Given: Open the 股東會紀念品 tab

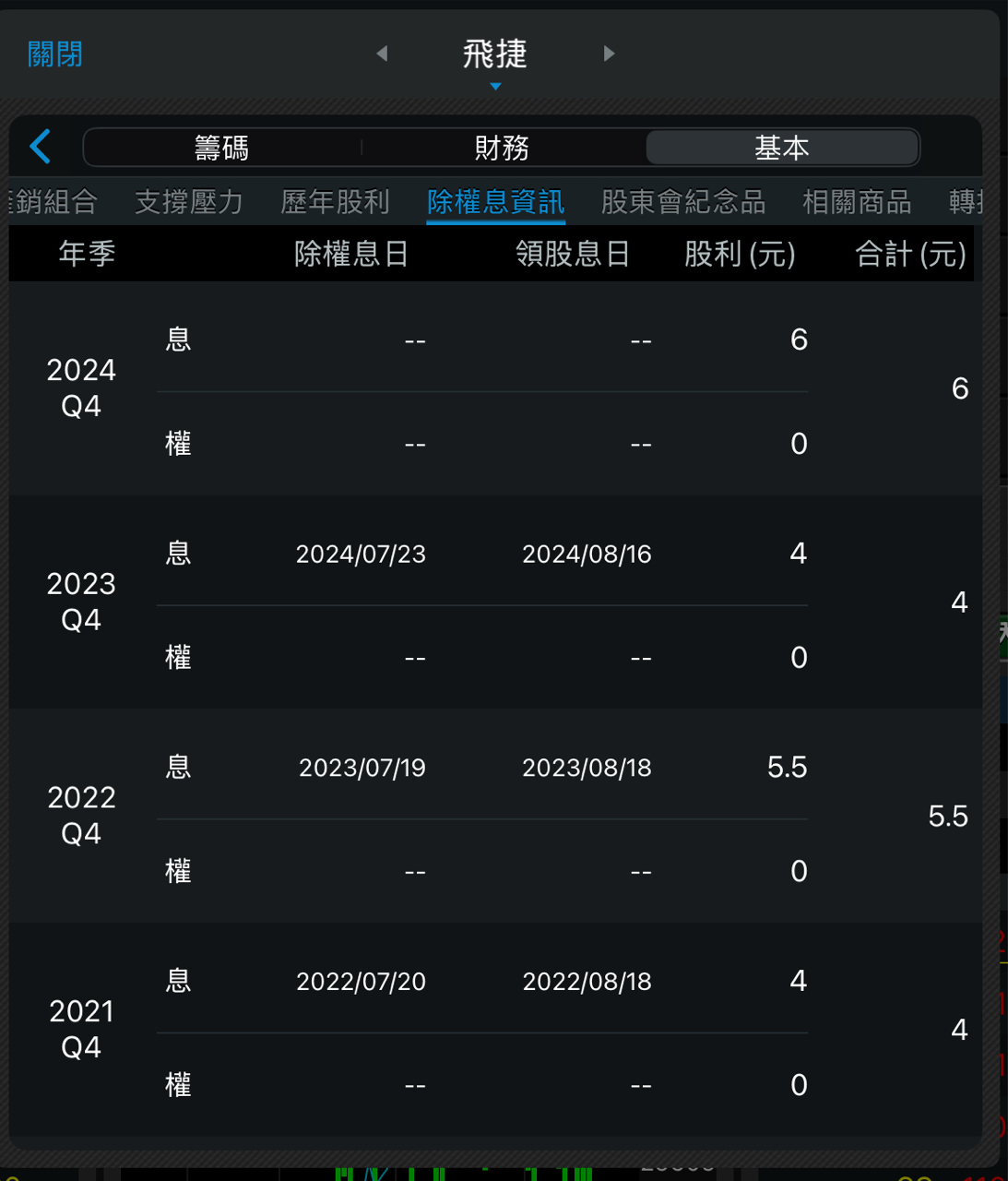Looking at the screenshot, I should pos(683,202).
